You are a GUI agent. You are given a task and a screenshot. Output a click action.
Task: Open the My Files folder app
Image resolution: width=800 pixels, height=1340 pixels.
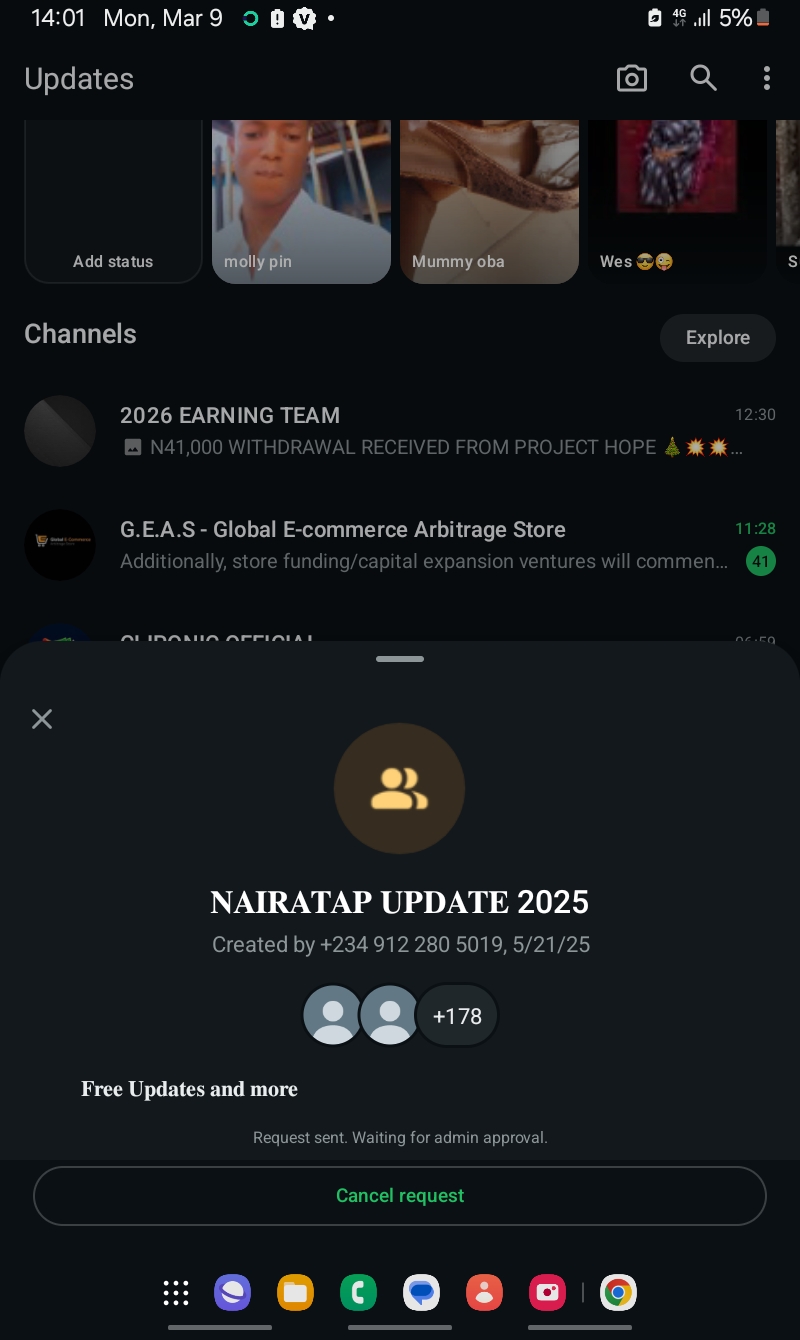click(295, 1293)
